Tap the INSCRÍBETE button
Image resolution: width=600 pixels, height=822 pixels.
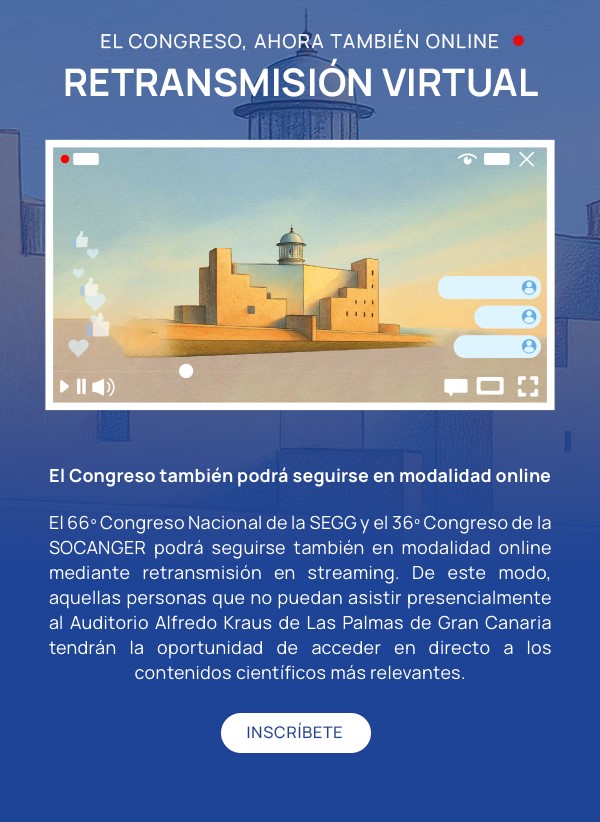click(295, 732)
